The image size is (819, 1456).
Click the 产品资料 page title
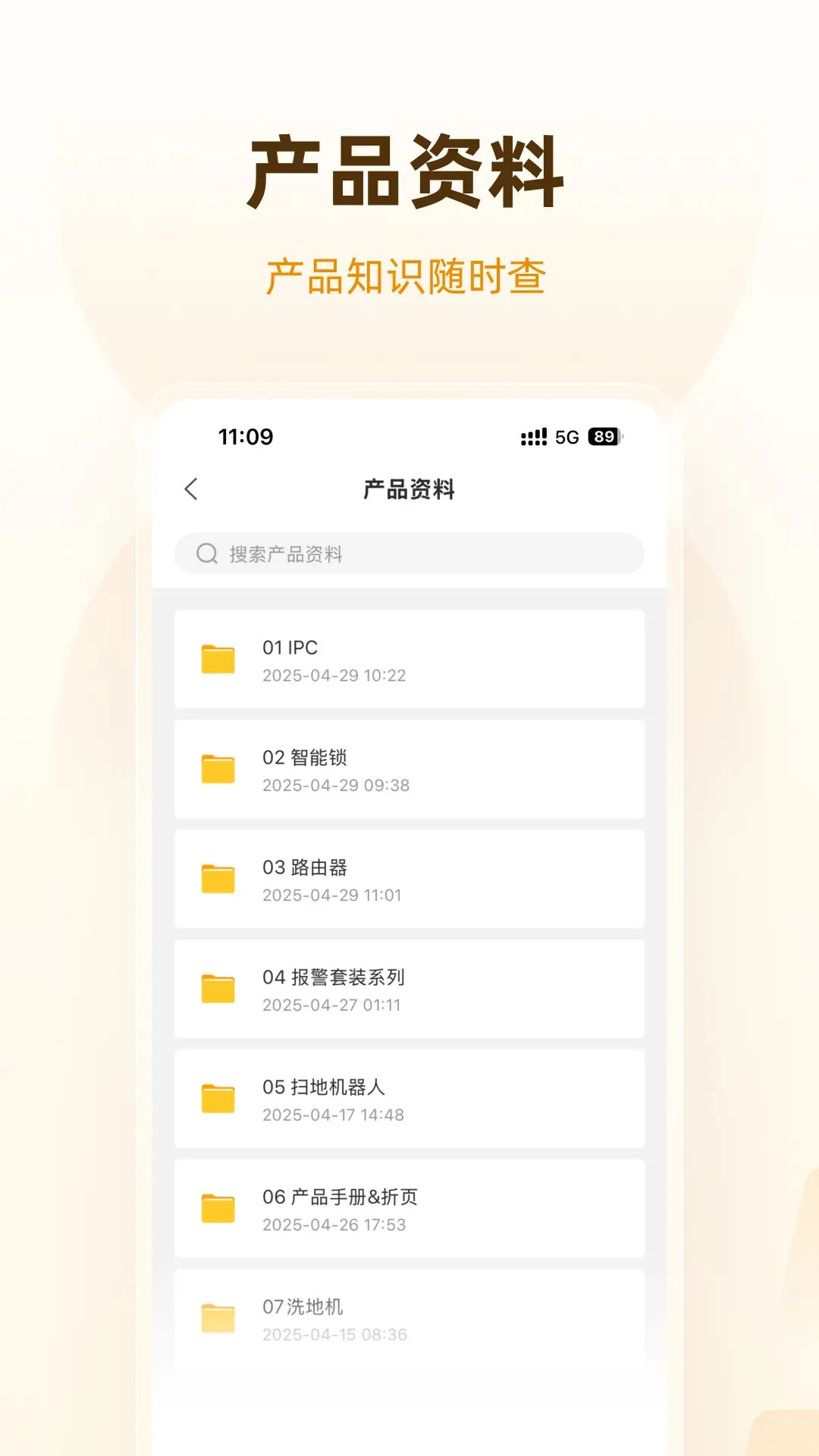click(409, 491)
